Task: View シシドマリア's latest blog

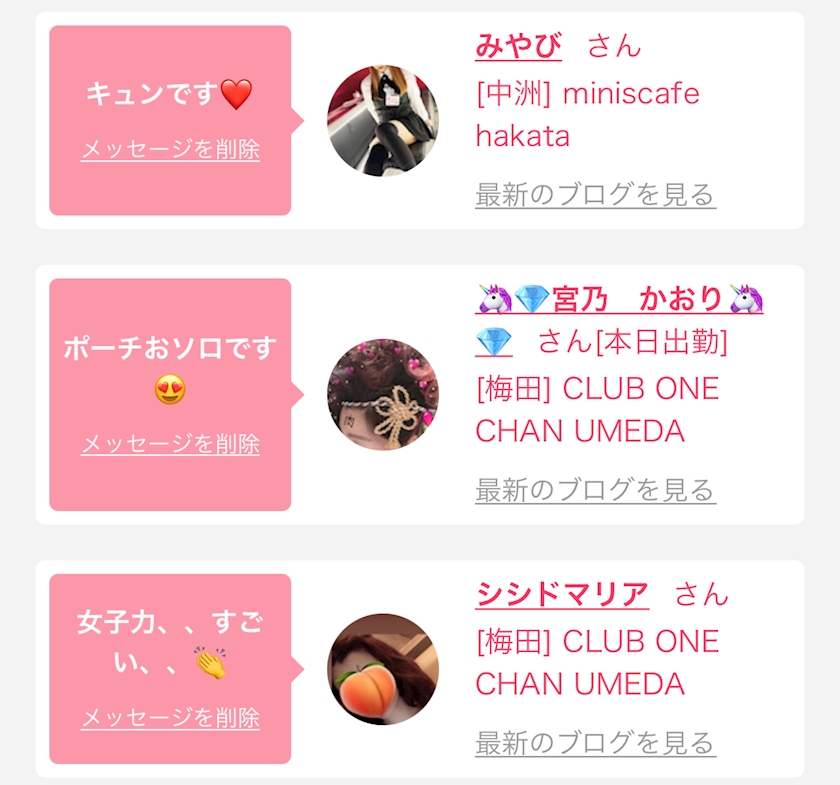Action: coord(595,743)
